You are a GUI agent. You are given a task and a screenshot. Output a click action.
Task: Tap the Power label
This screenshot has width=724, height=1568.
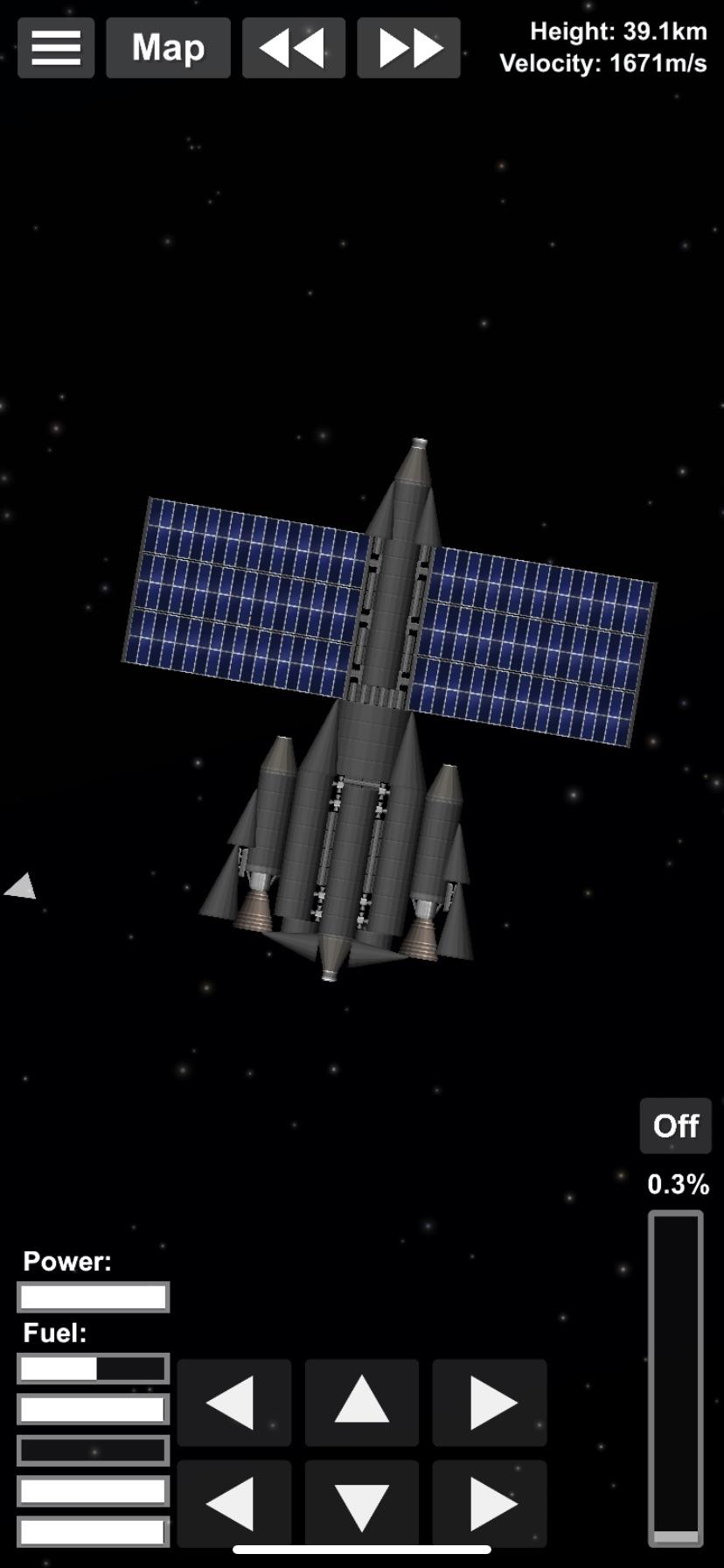[x=66, y=1261]
